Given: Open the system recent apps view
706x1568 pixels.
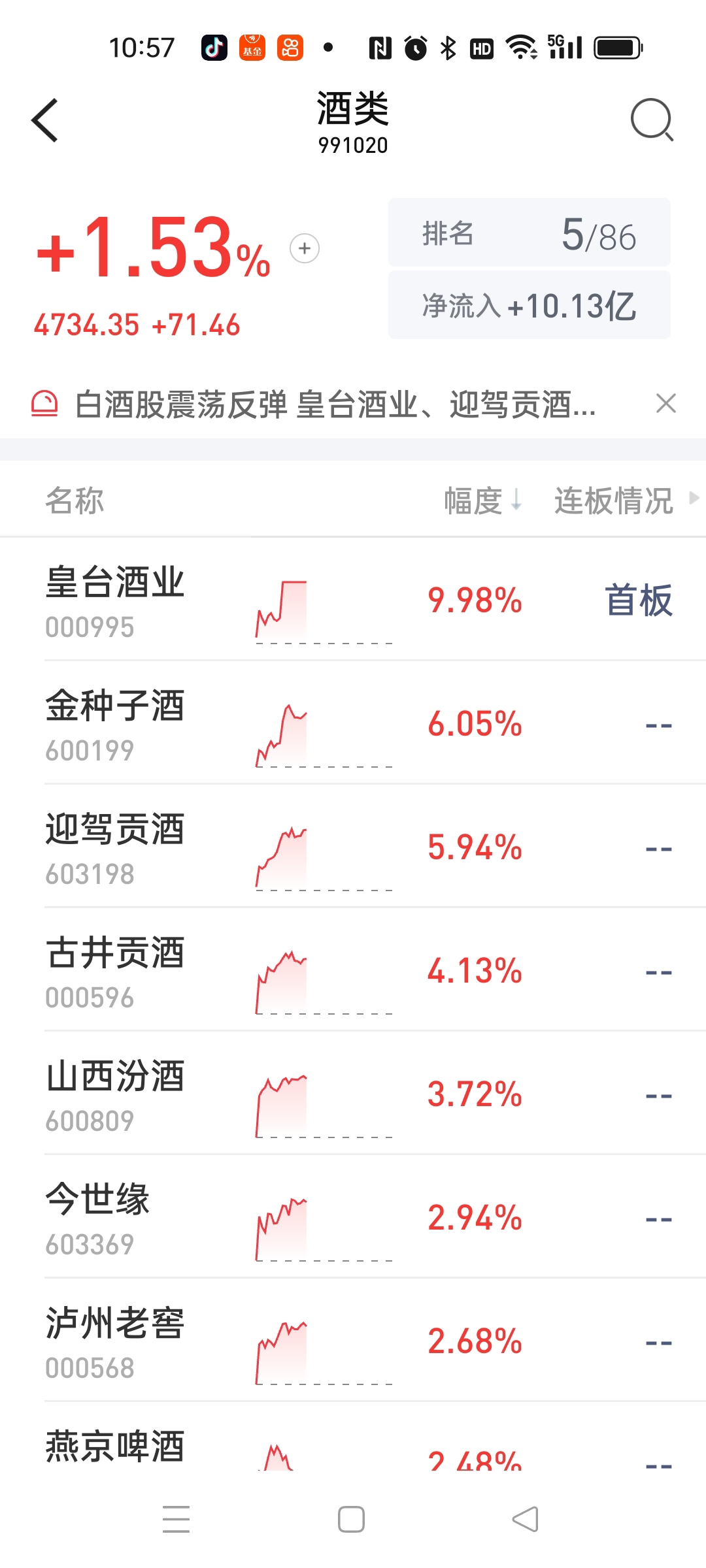Looking at the screenshot, I should (176, 1519).
